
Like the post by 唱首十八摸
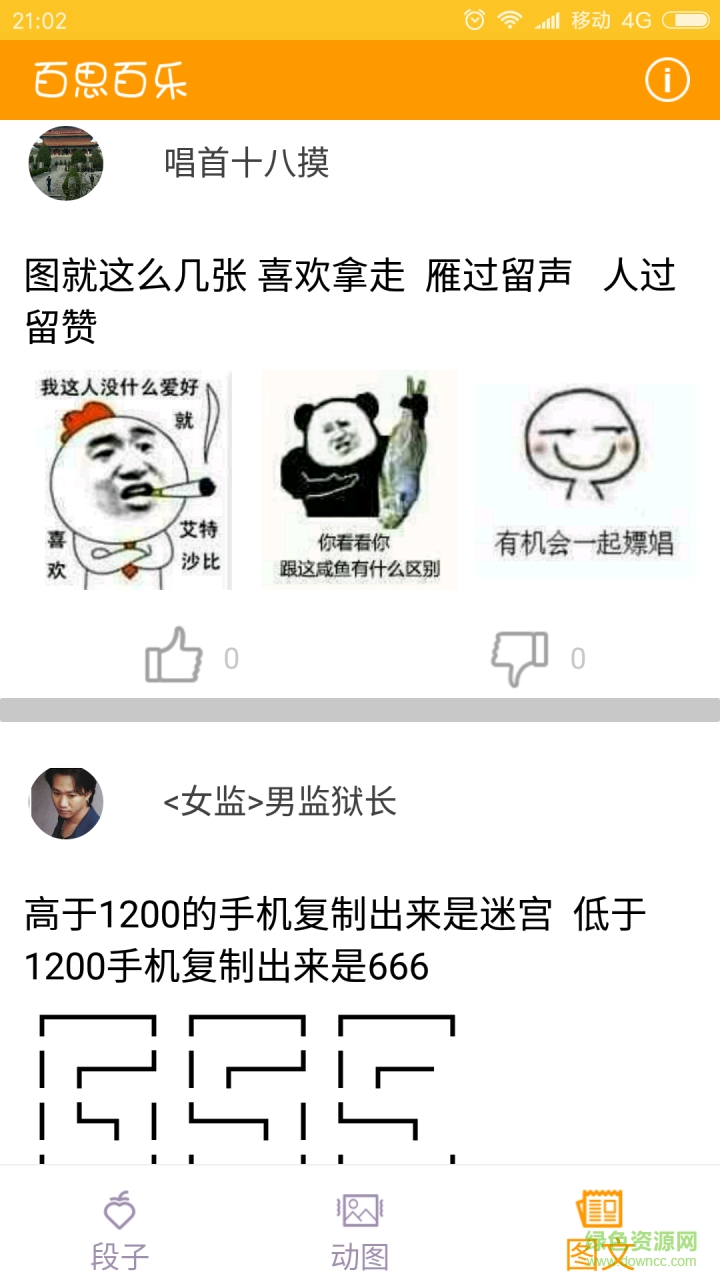coord(174,656)
